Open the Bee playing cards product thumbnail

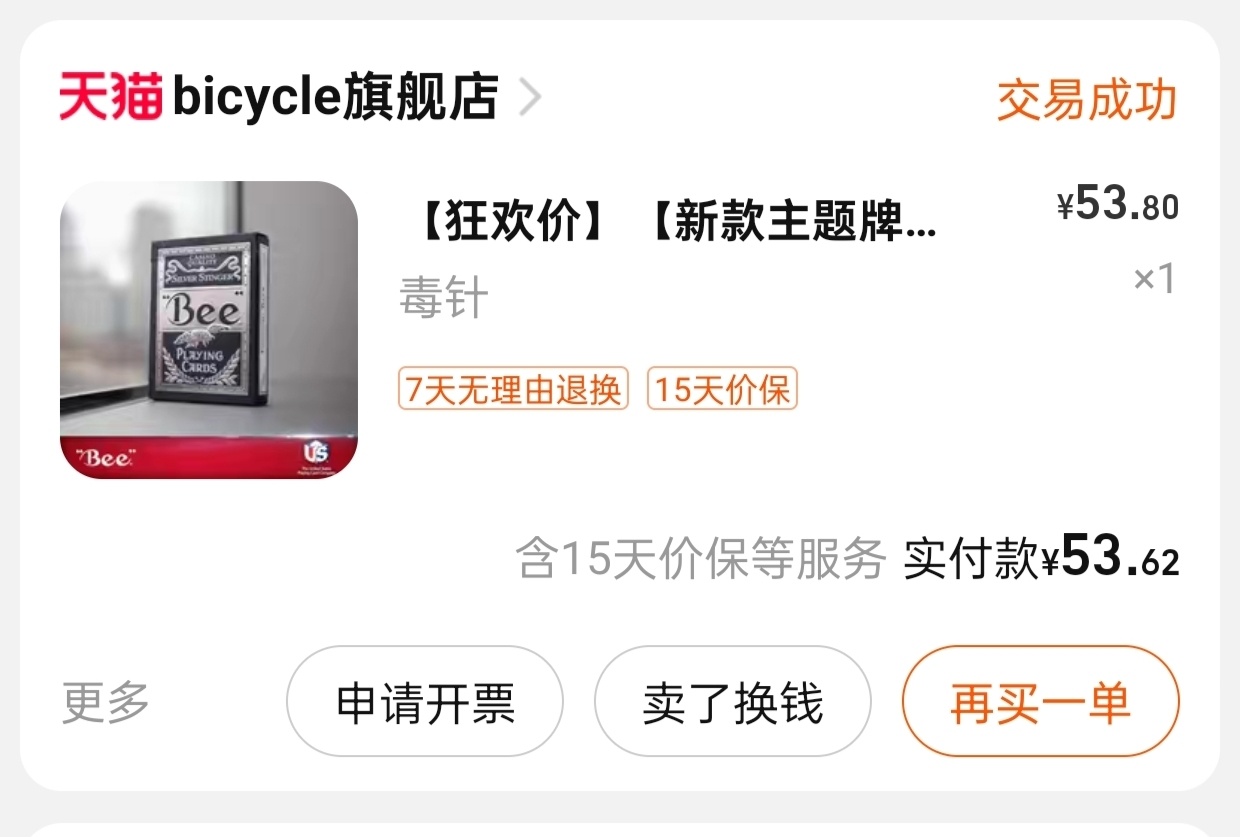click(209, 330)
